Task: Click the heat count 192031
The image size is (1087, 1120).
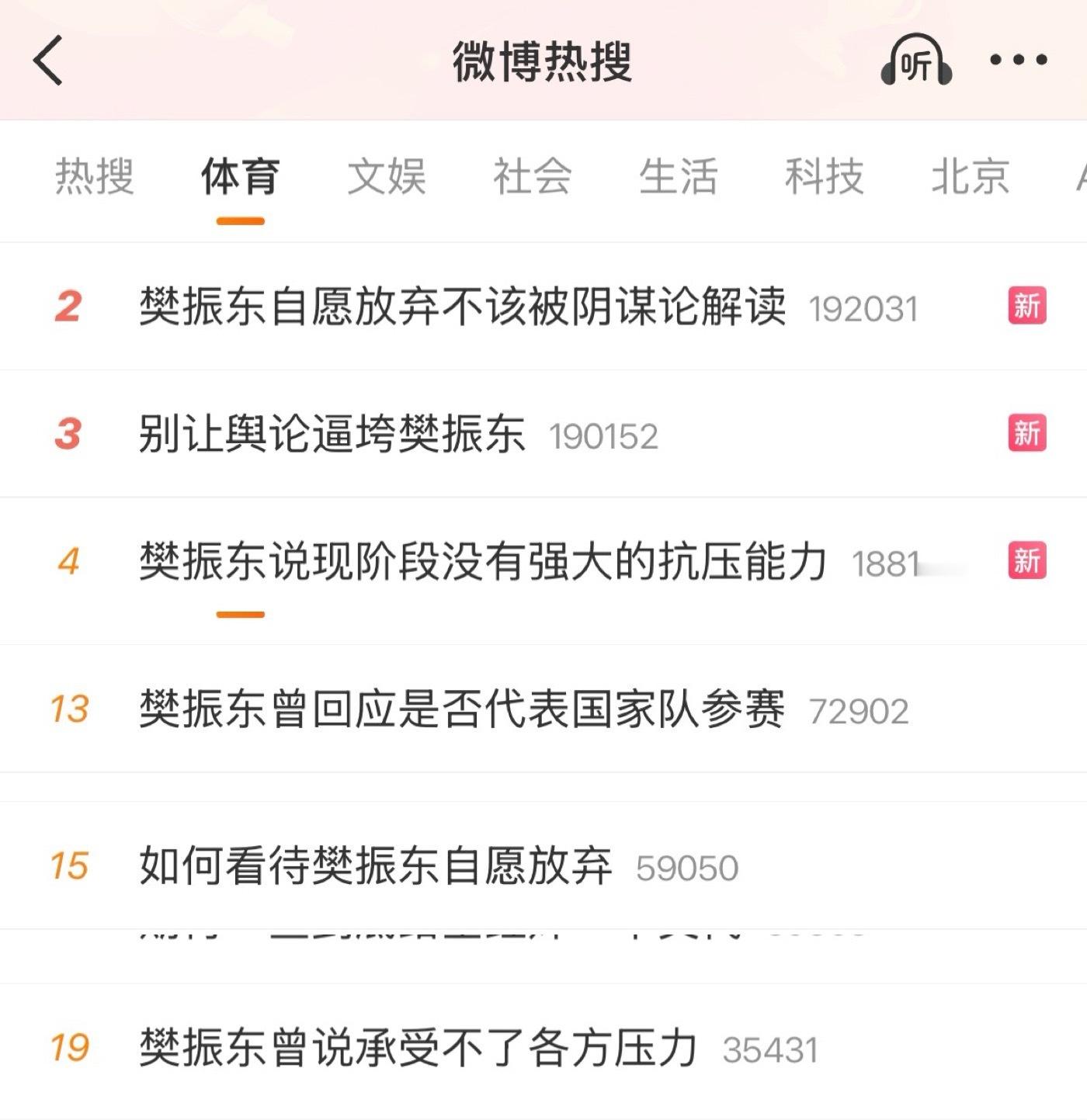Action: (x=862, y=307)
